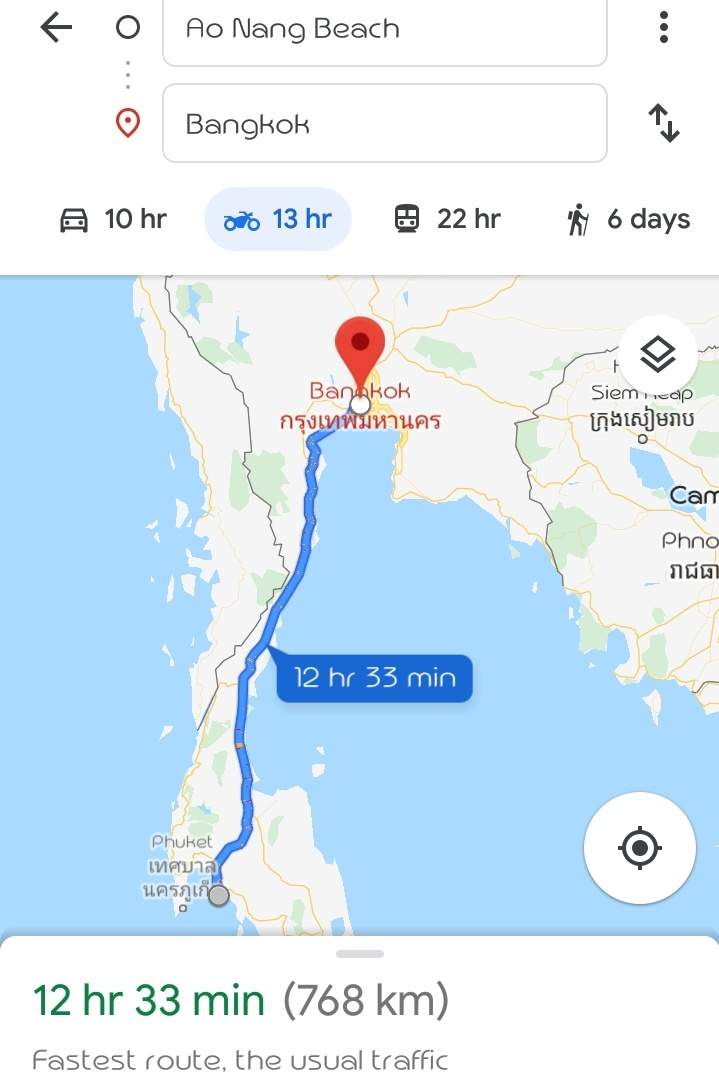
Task: Switch to transit 22 hr mode
Action: 447,219
